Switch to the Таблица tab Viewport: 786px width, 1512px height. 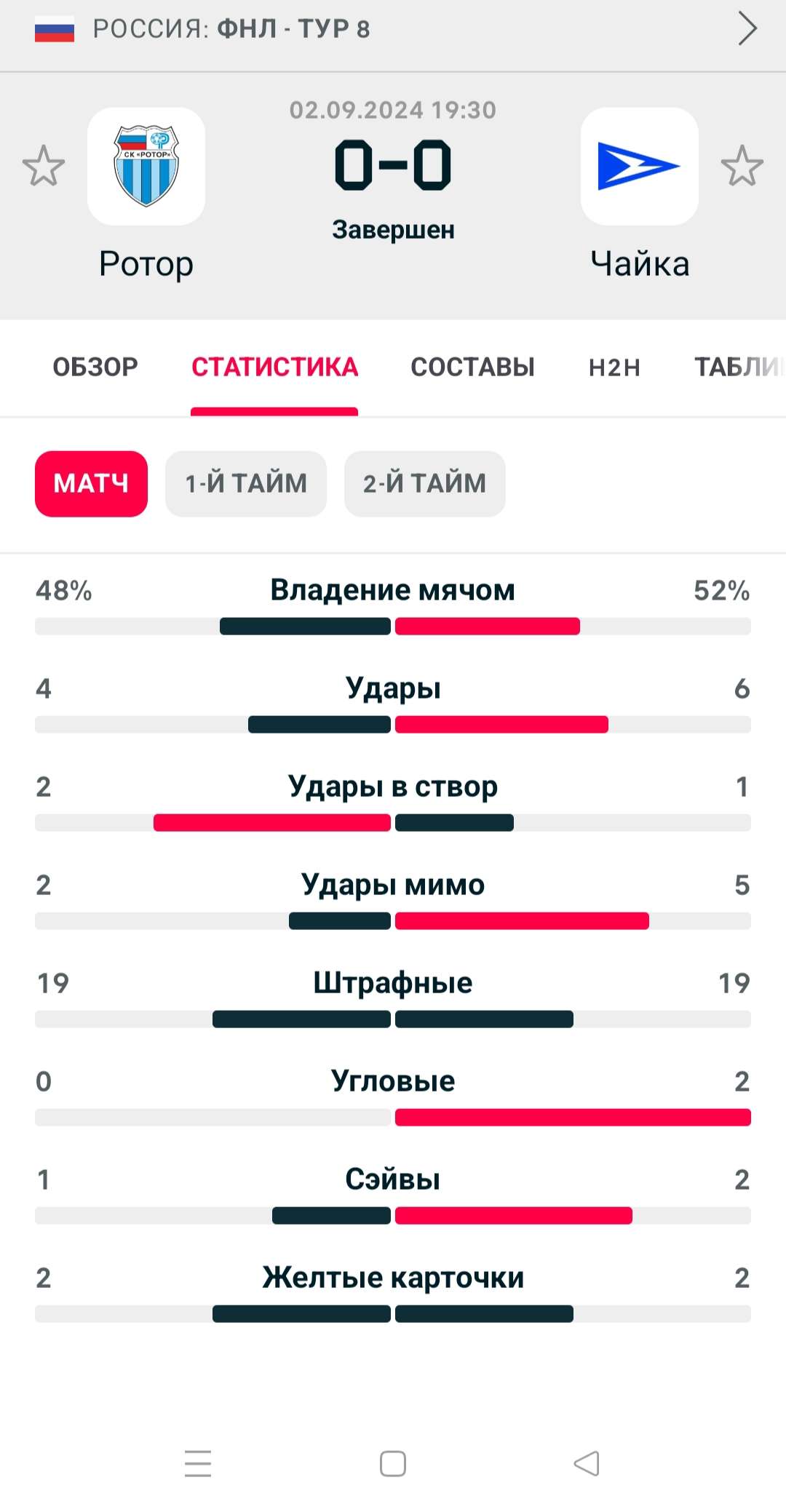coord(737,367)
